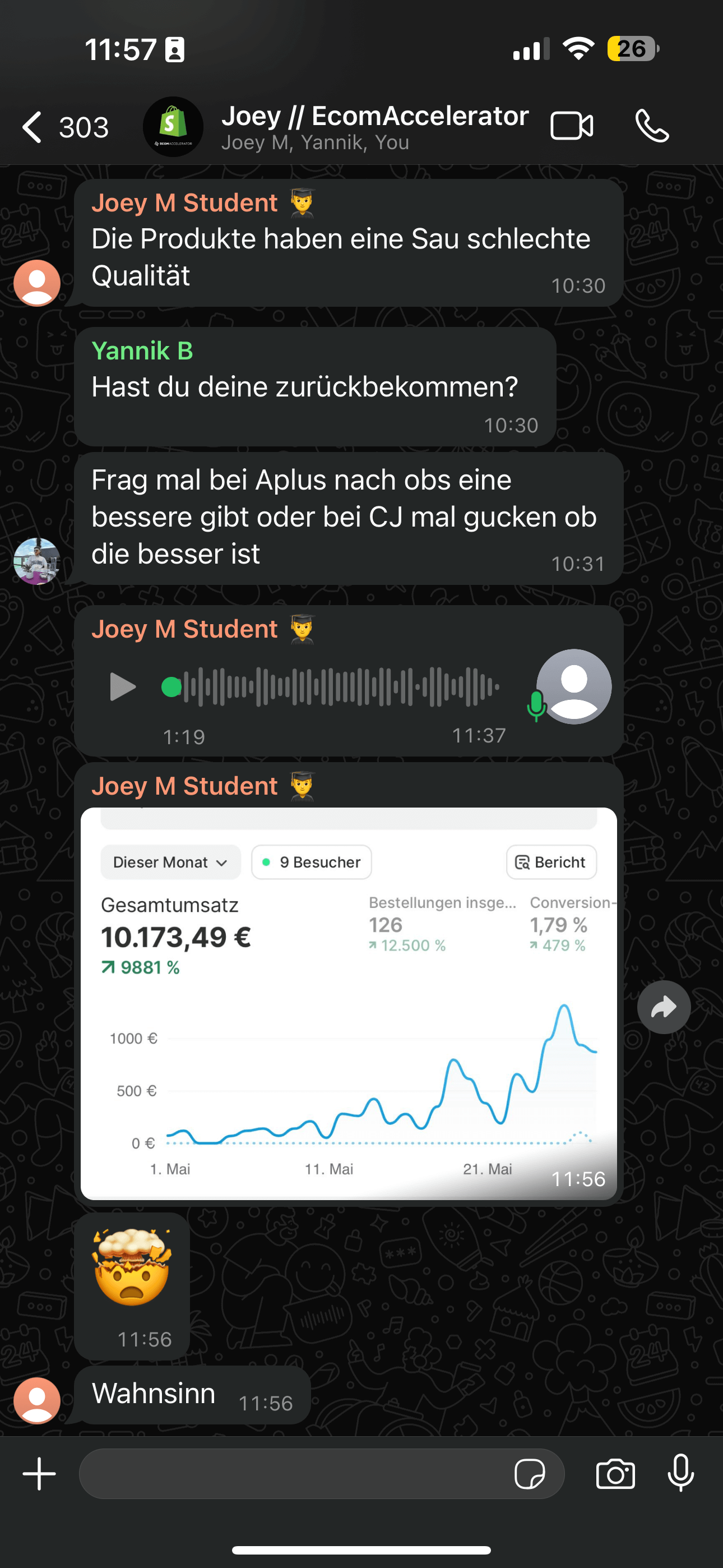Open the attachment plus menu

click(x=40, y=1474)
